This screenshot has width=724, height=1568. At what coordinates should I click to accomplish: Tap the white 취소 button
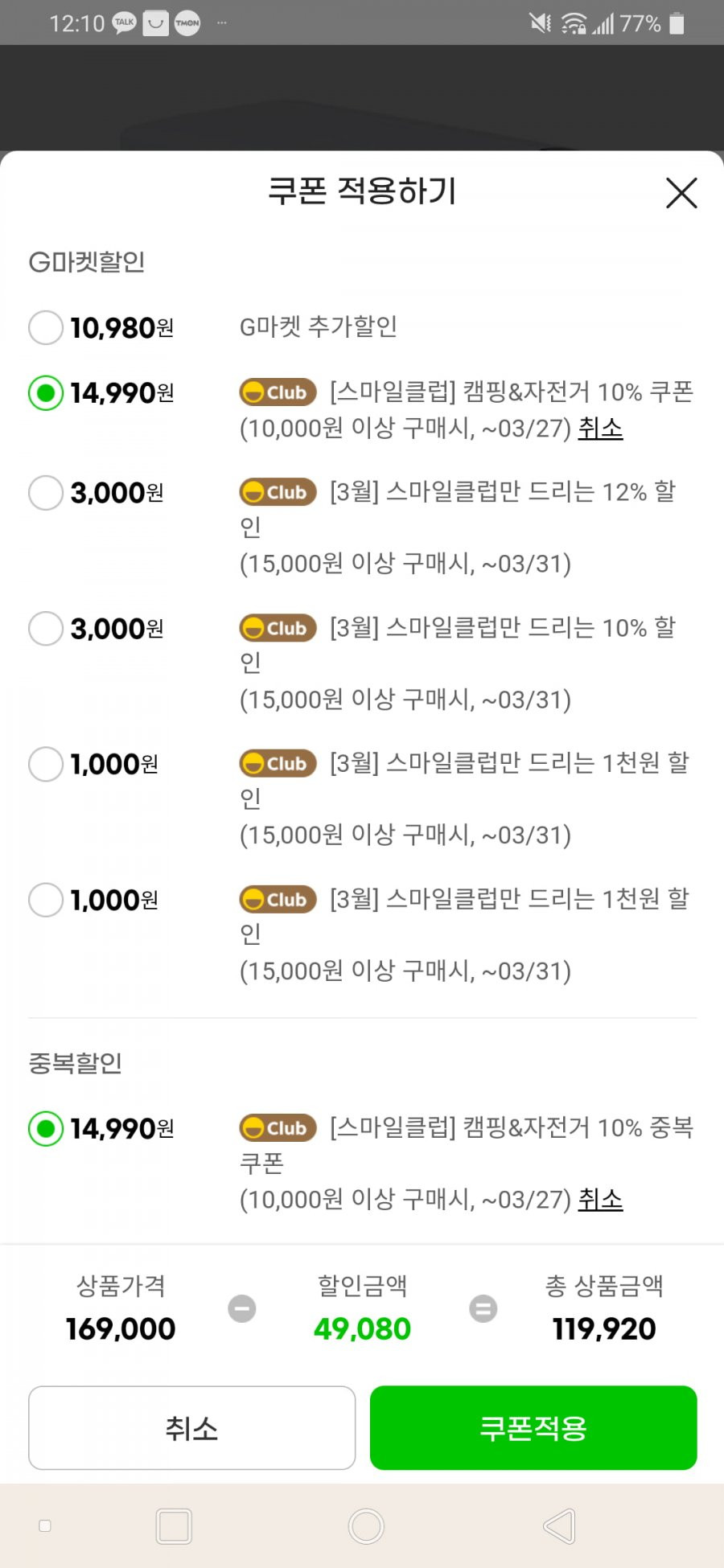click(191, 1427)
